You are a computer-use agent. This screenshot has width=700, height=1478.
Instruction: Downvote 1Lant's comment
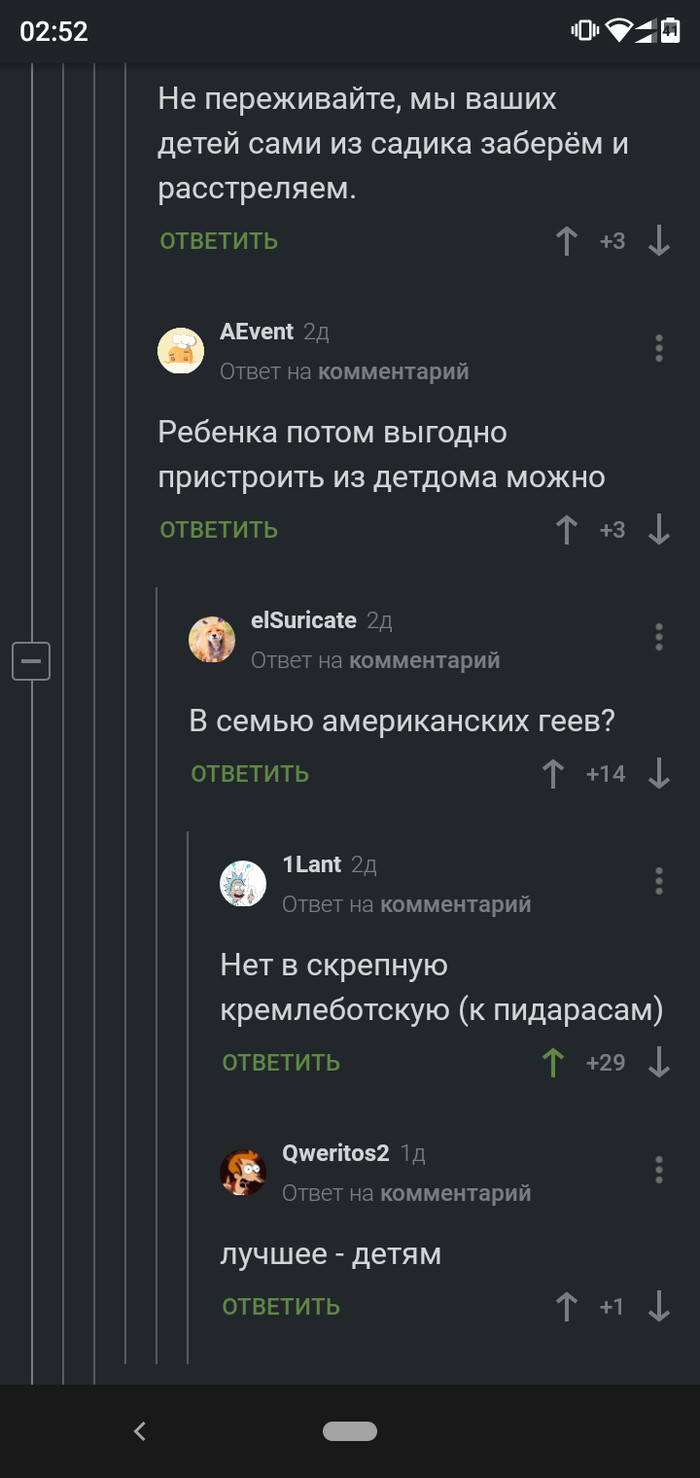pyautogui.click(x=658, y=1063)
